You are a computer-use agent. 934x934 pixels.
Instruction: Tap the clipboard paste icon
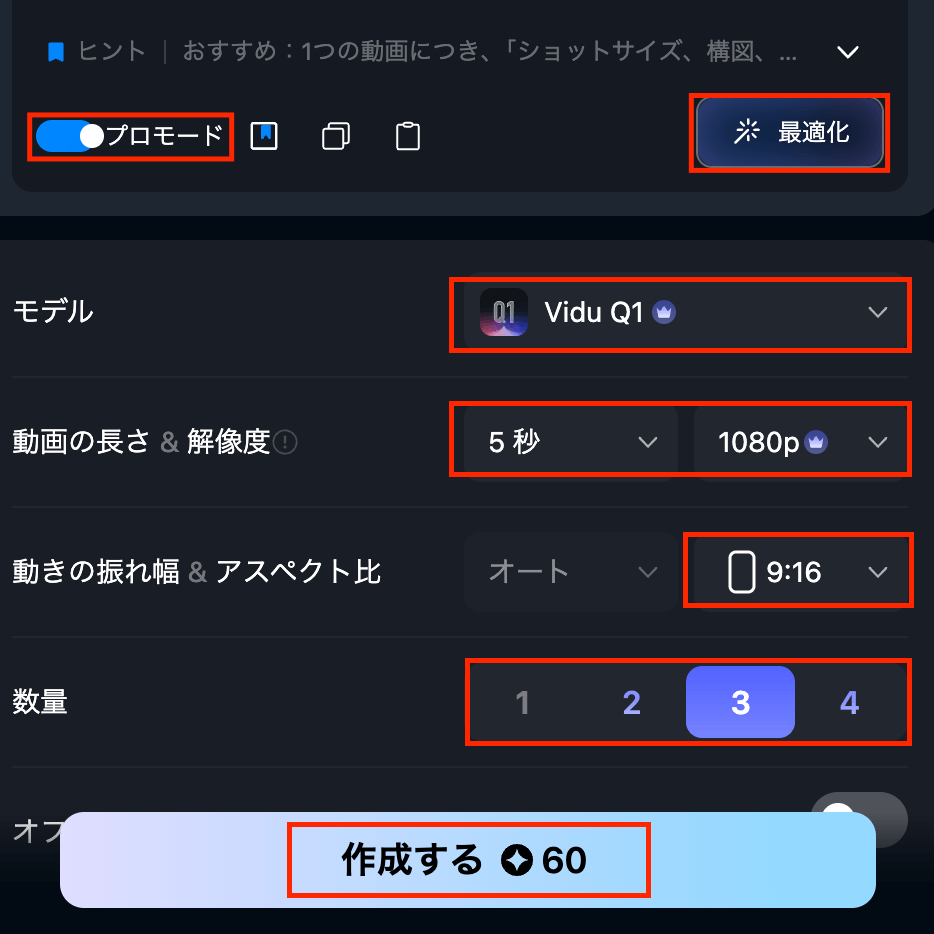(407, 136)
